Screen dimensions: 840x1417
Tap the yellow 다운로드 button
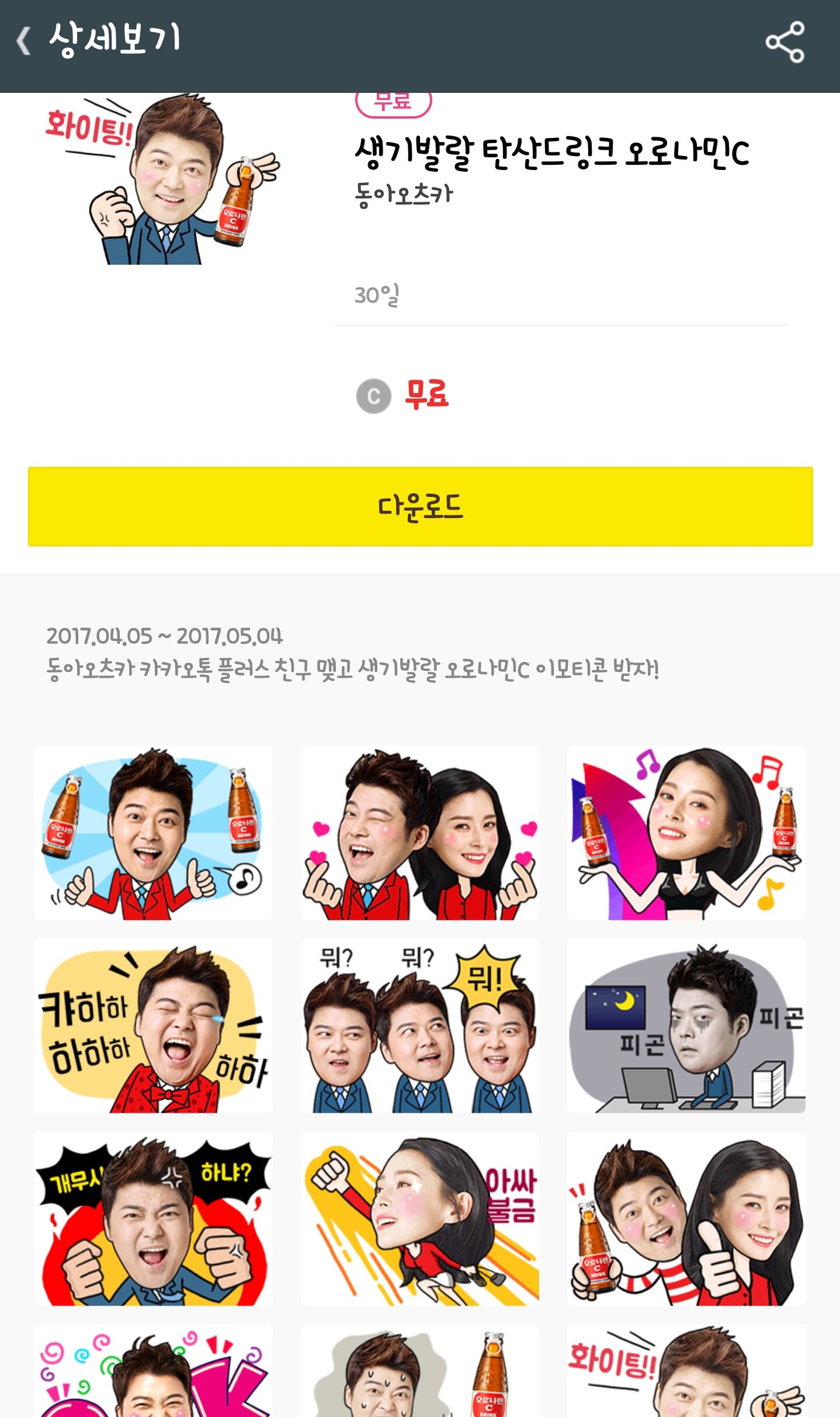point(420,507)
